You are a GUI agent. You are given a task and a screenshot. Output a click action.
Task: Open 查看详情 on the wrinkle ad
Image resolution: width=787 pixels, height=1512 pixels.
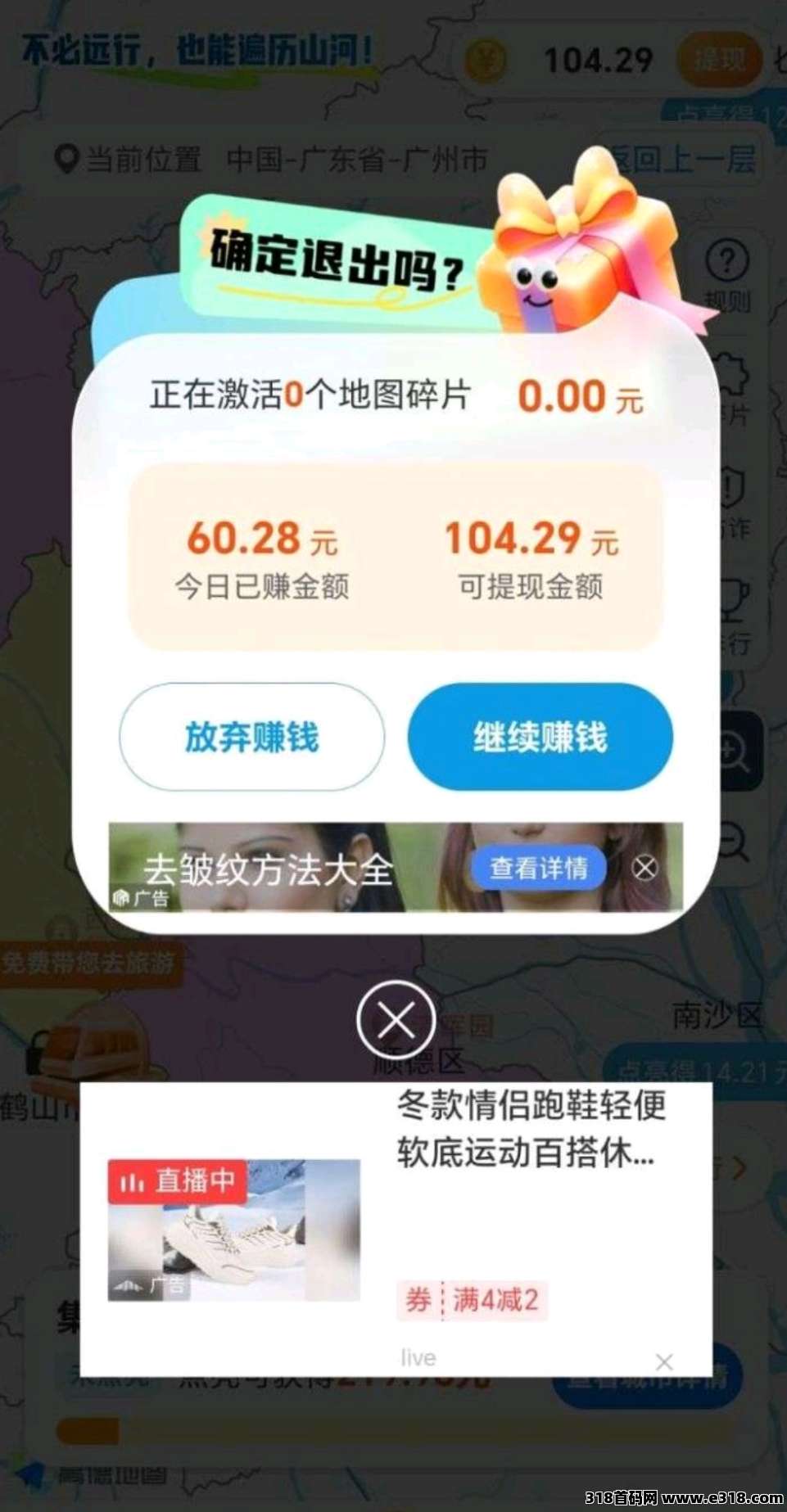point(538,868)
